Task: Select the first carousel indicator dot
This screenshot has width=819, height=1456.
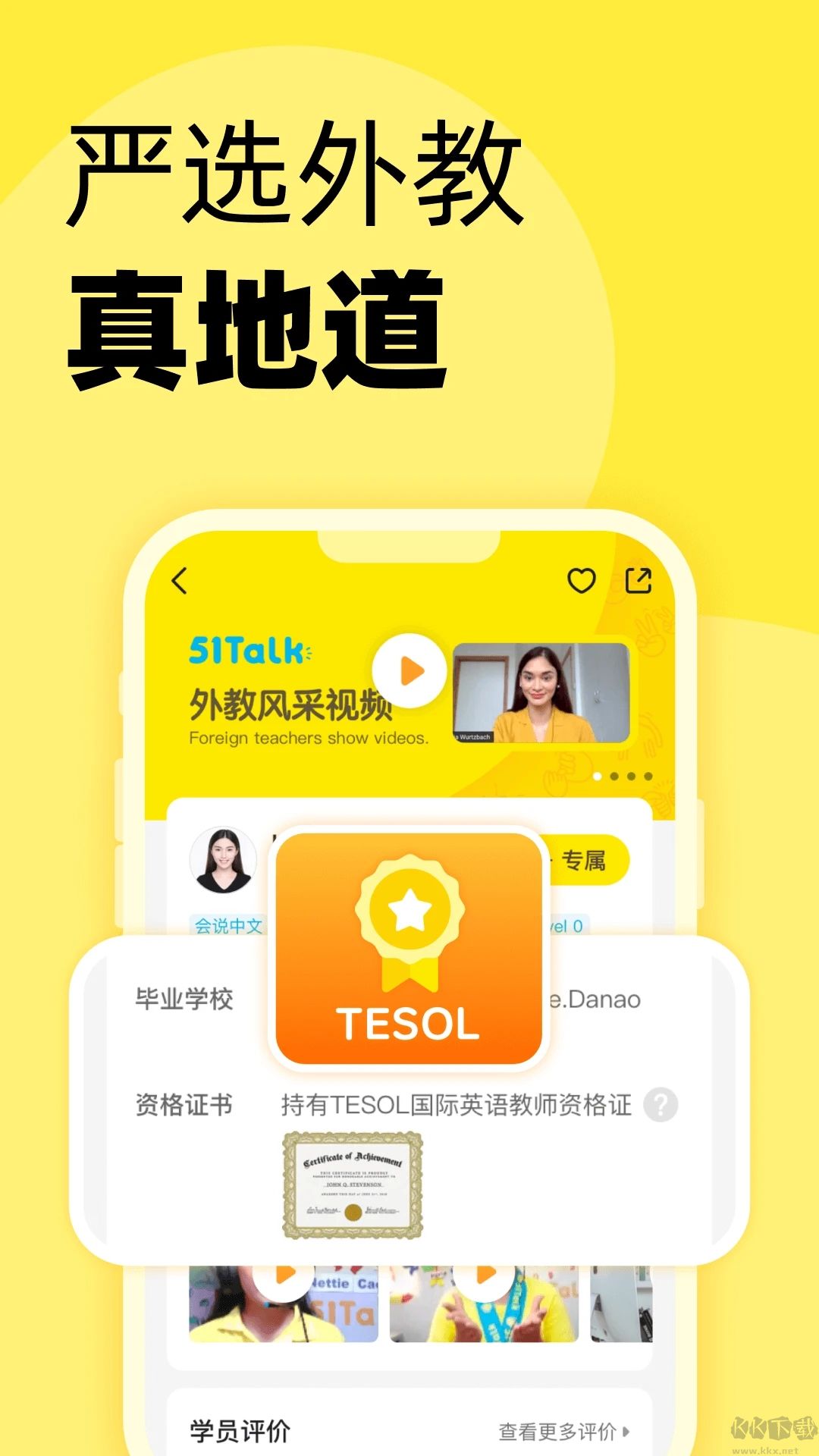Action: tap(597, 775)
